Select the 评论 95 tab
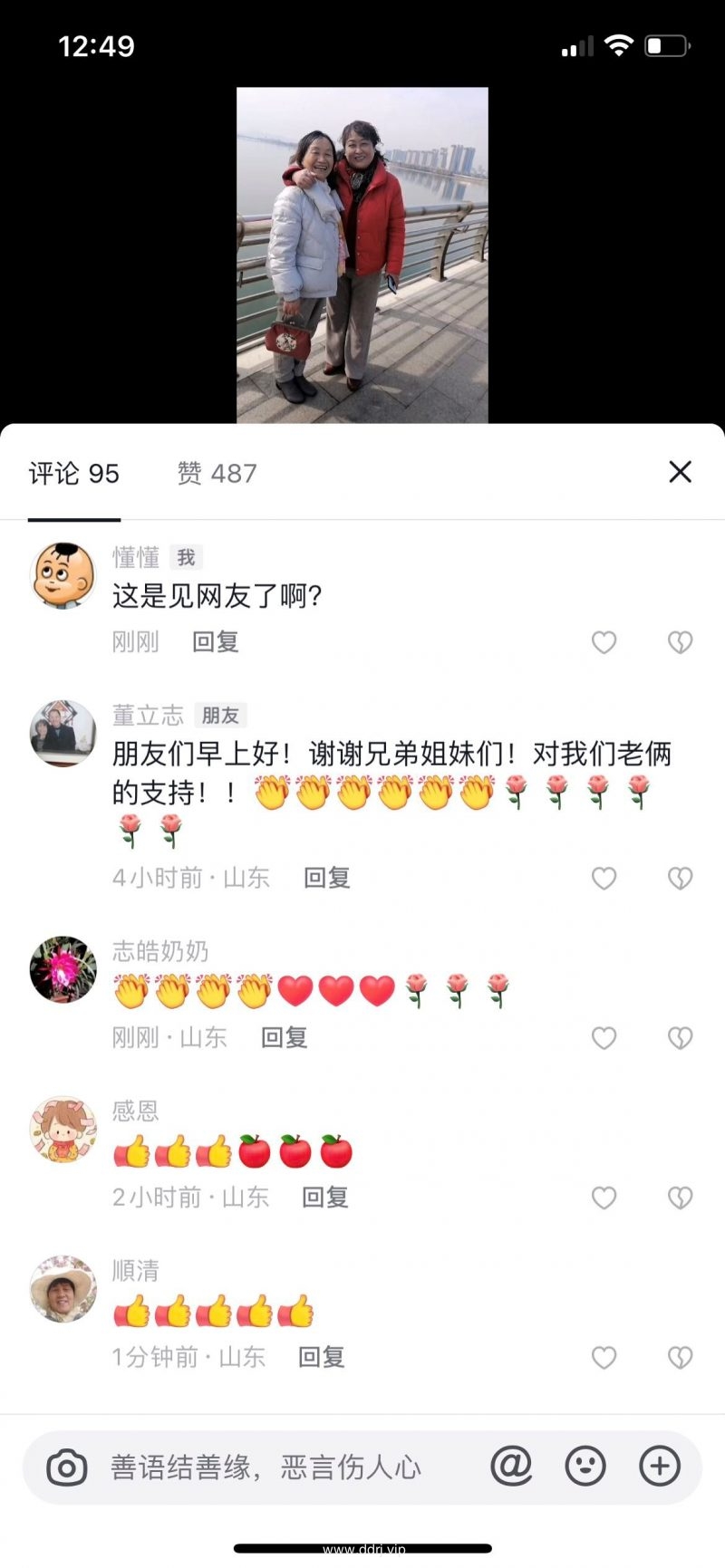Viewport: 725px width, 1568px height. click(x=74, y=473)
